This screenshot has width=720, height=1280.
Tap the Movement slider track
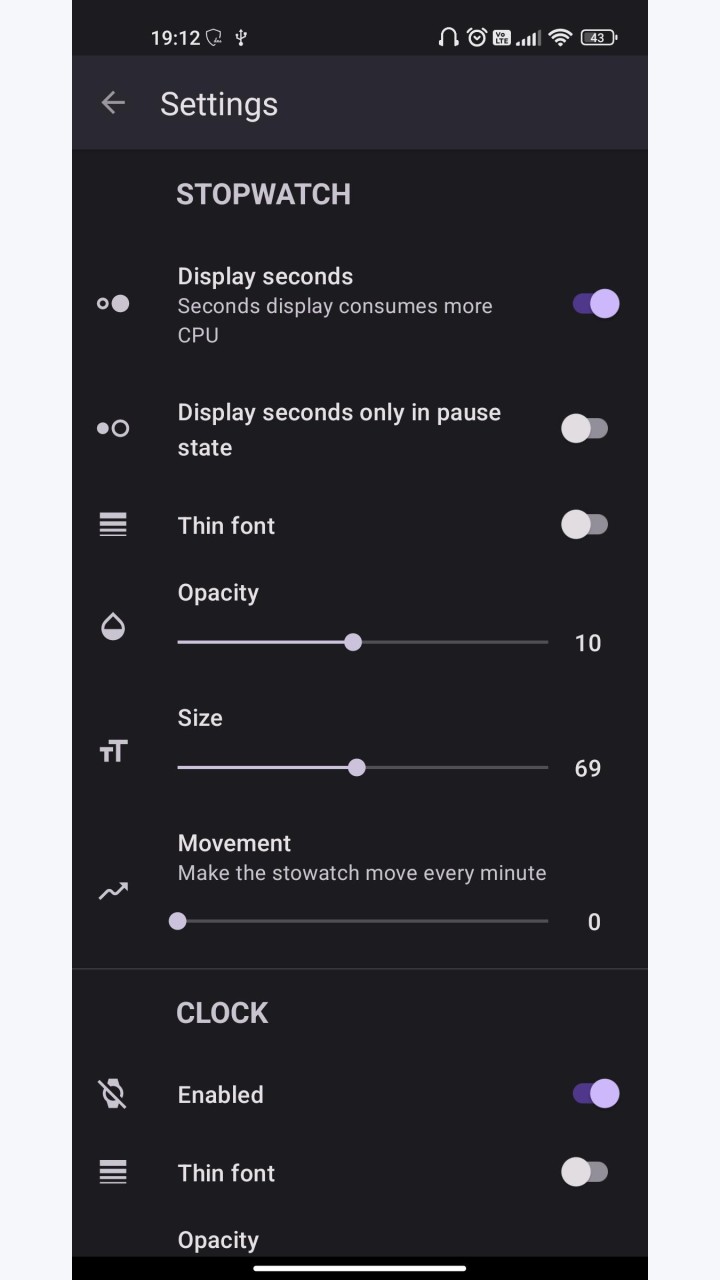[363, 921]
